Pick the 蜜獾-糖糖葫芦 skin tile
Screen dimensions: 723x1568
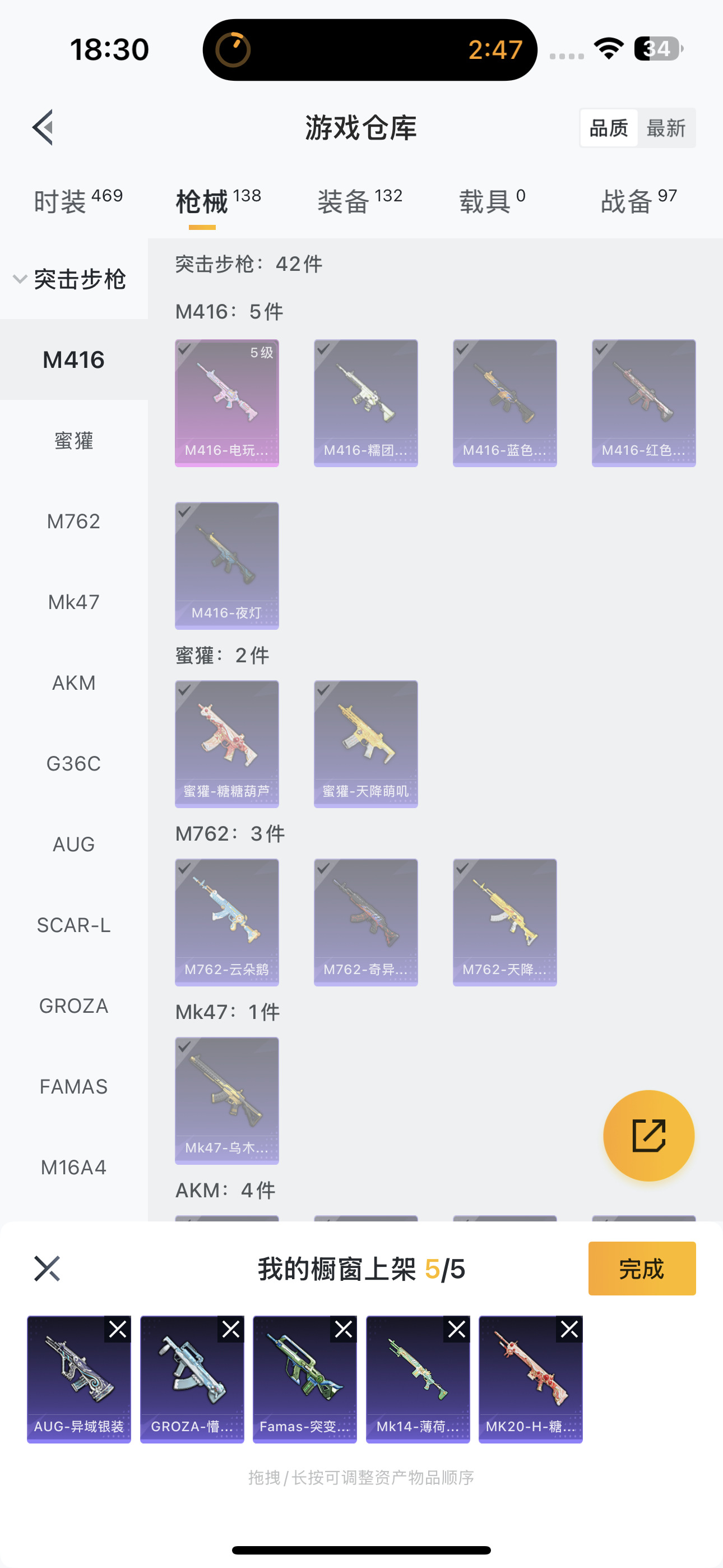226,744
